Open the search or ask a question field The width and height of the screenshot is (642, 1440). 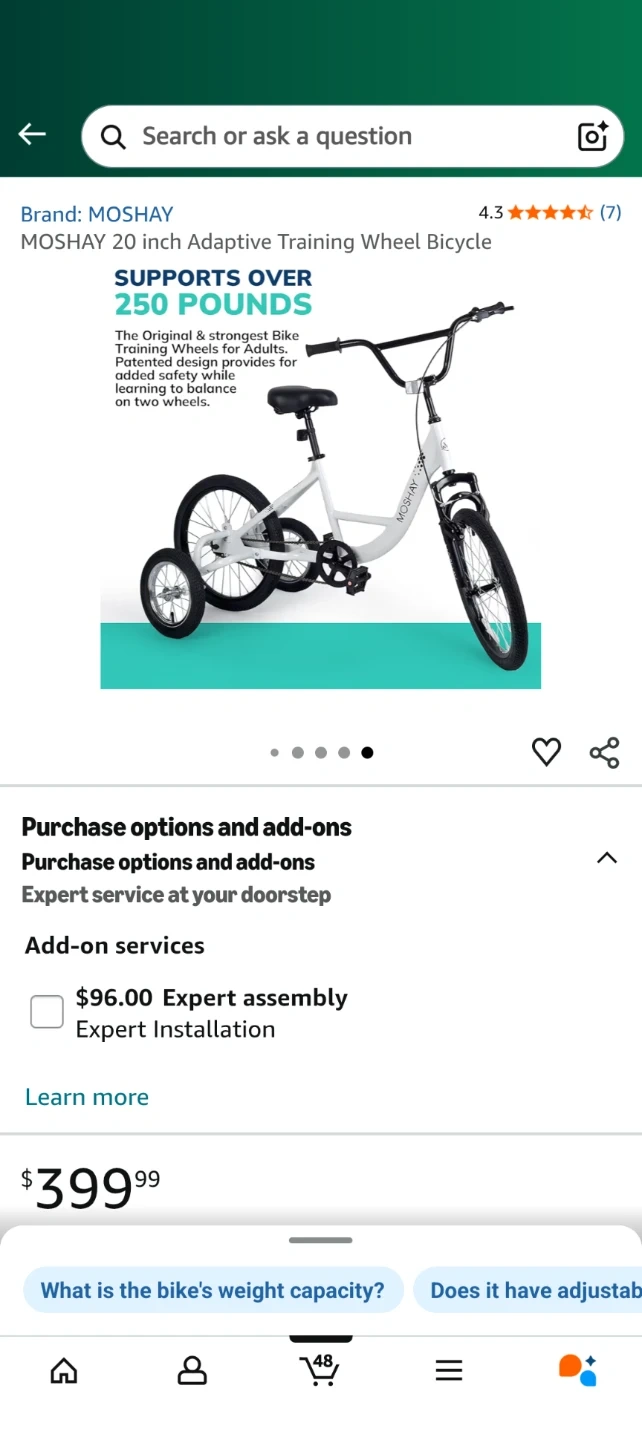click(330, 136)
